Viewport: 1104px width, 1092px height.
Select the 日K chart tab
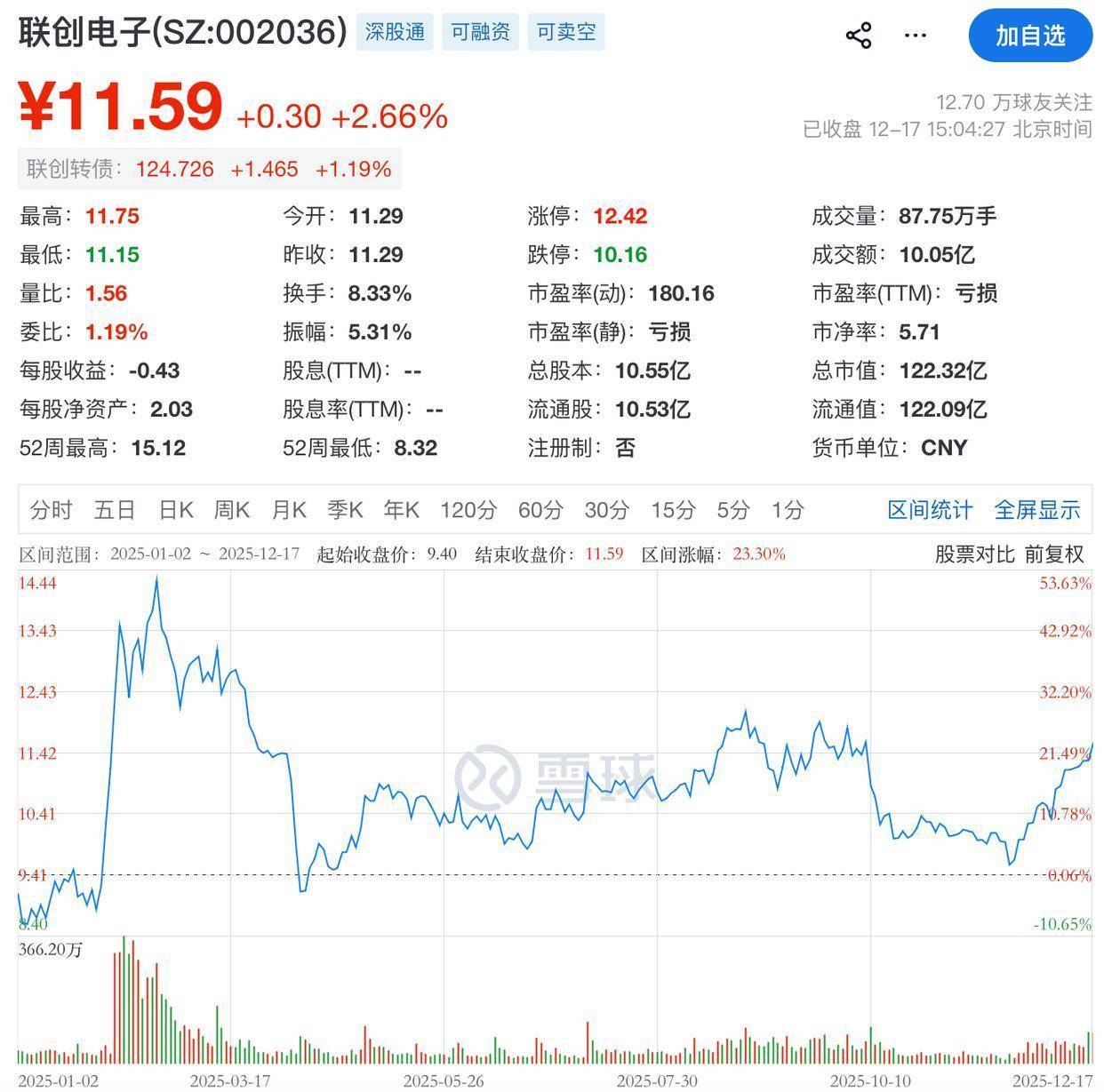(x=175, y=510)
